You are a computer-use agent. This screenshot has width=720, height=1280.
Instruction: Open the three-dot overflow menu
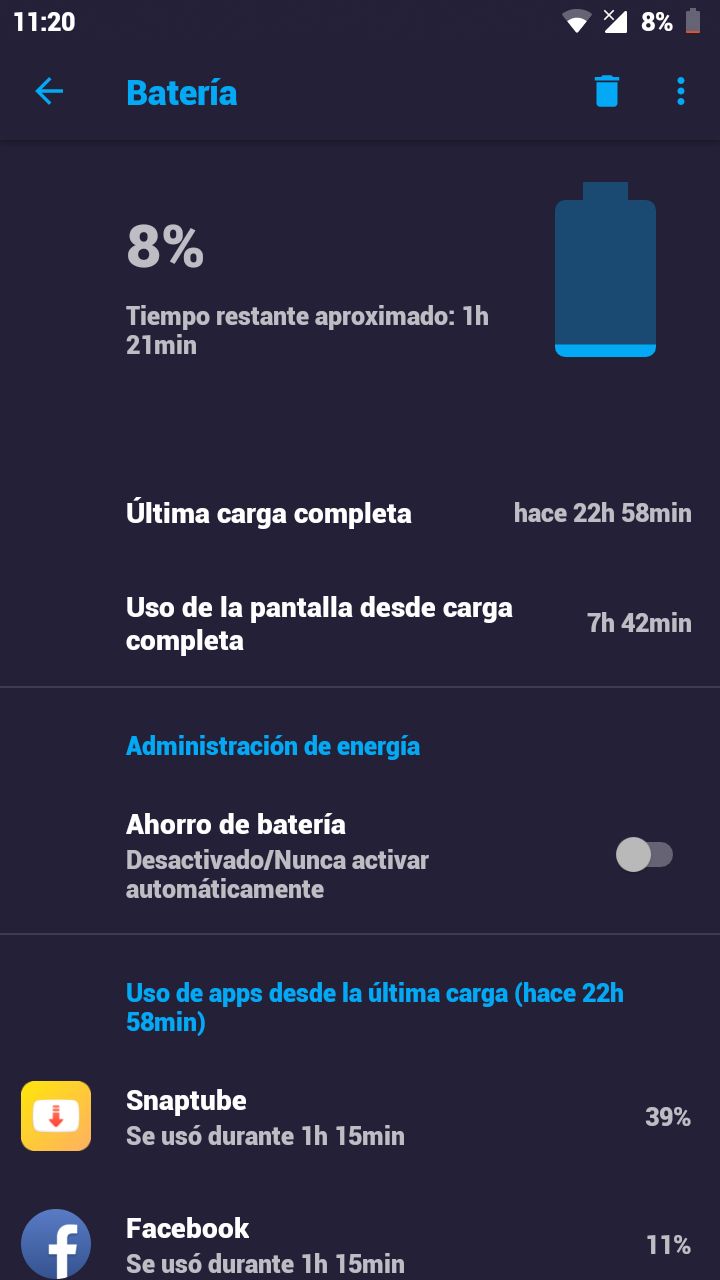click(x=681, y=92)
